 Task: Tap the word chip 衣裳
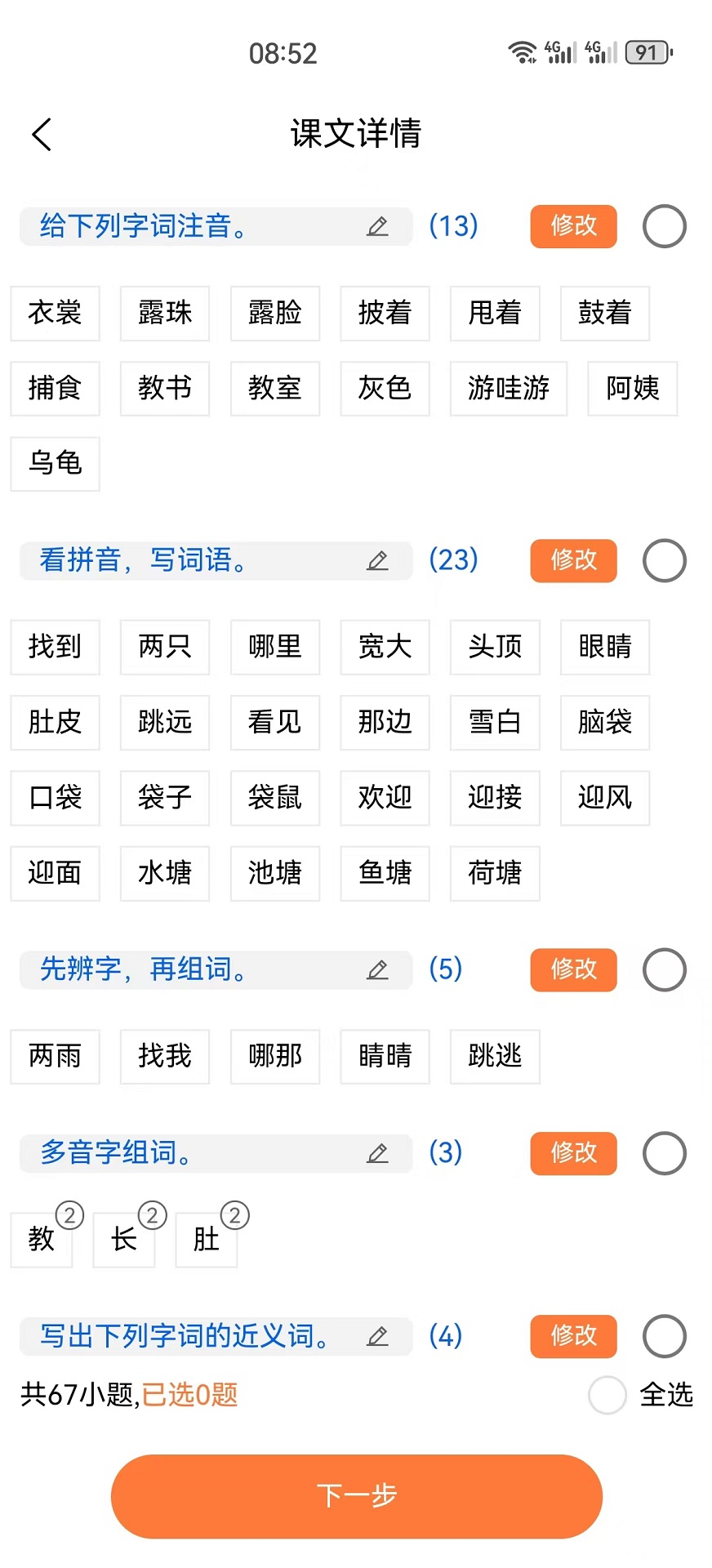[x=55, y=314]
